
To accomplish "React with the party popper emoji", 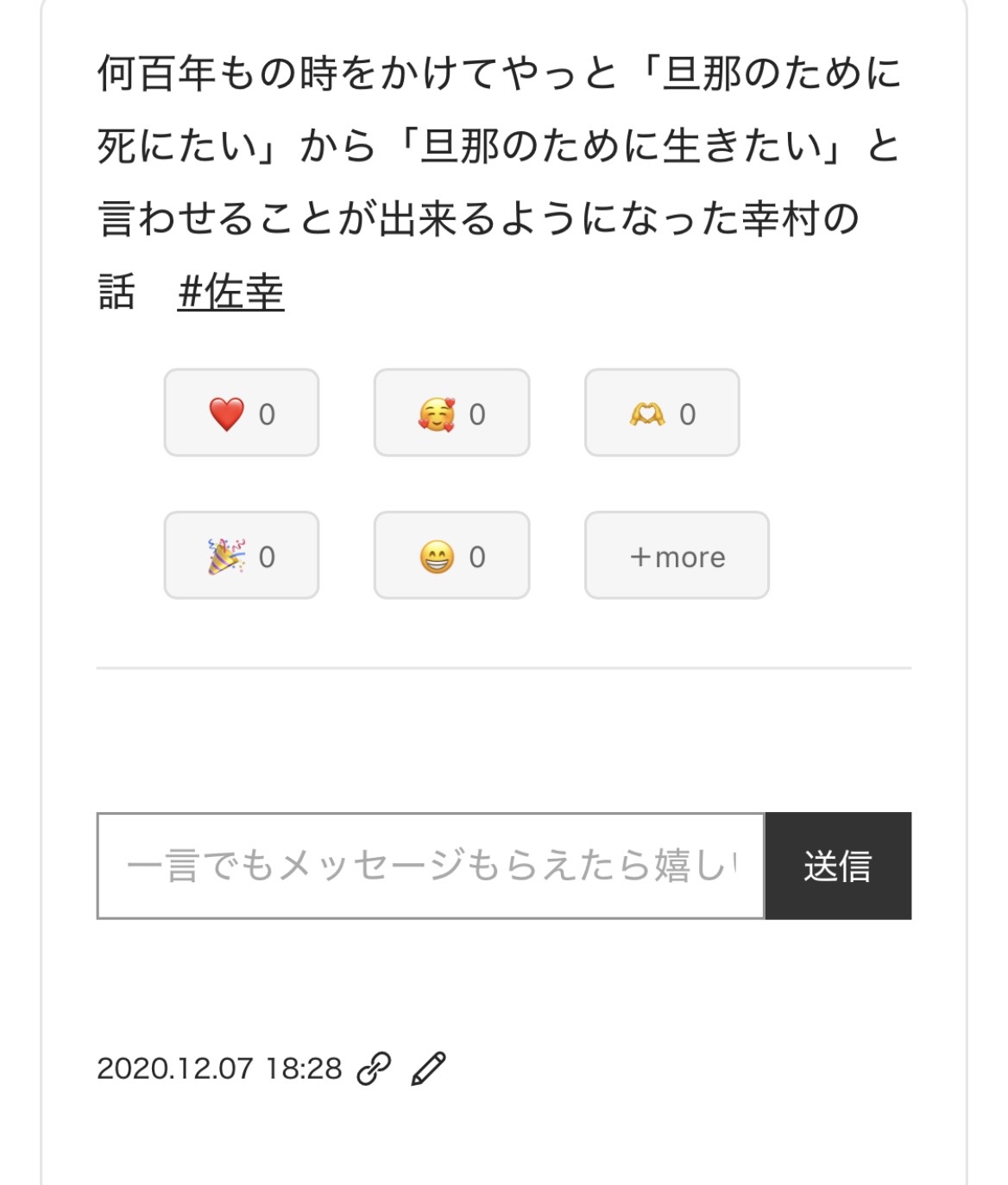I will [x=242, y=556].
